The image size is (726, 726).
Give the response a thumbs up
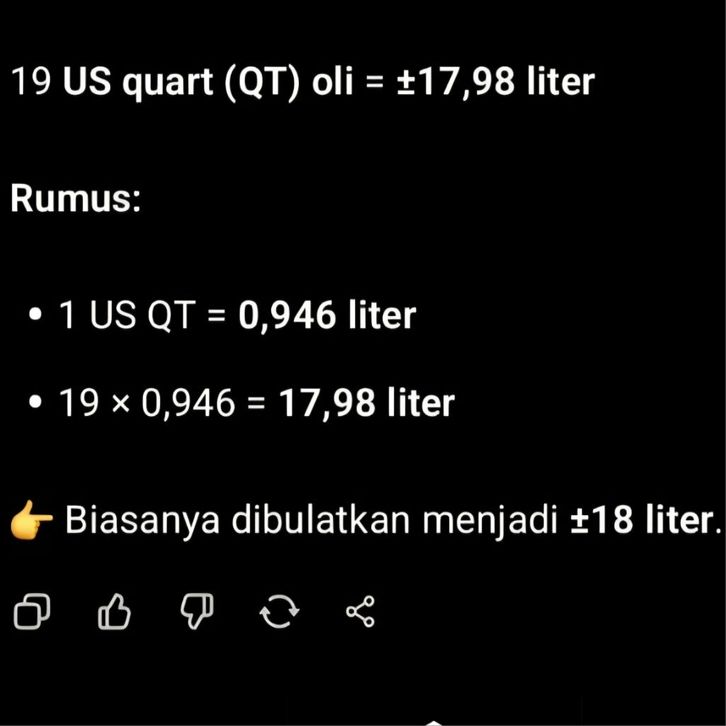[x=114, y=611]
